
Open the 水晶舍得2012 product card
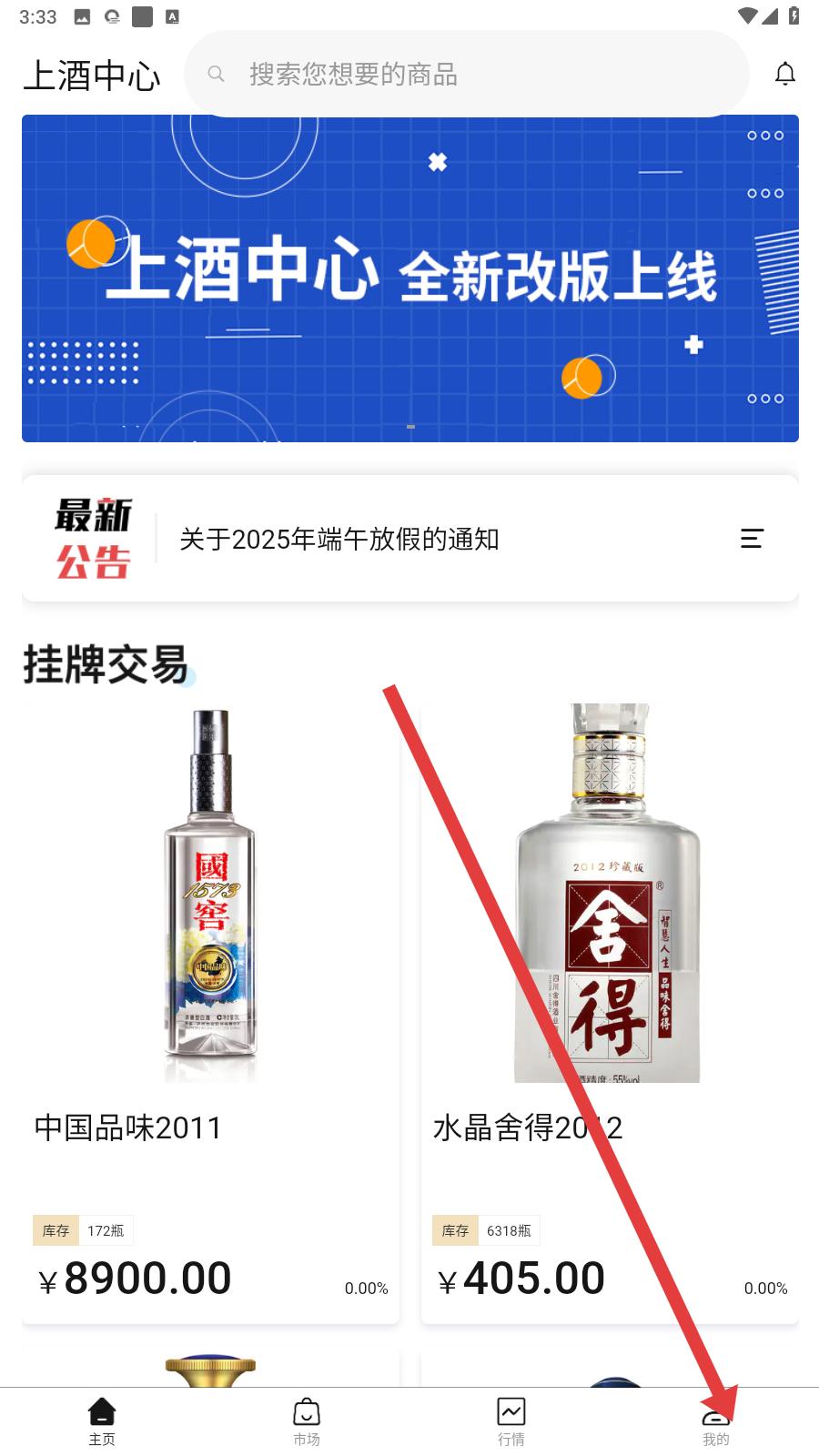coord(609,1010)
